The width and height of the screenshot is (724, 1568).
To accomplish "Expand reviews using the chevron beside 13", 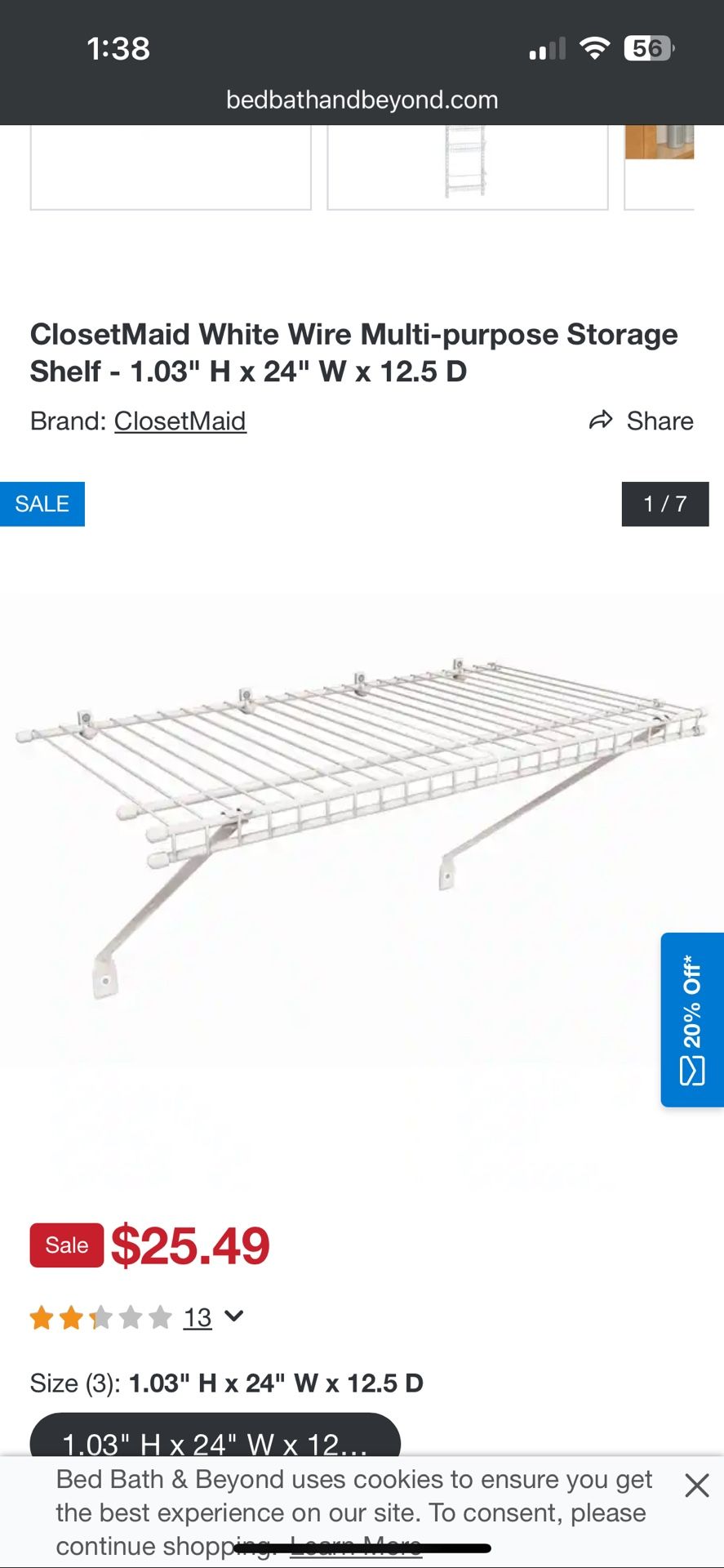I will [x=235, y=1317].
